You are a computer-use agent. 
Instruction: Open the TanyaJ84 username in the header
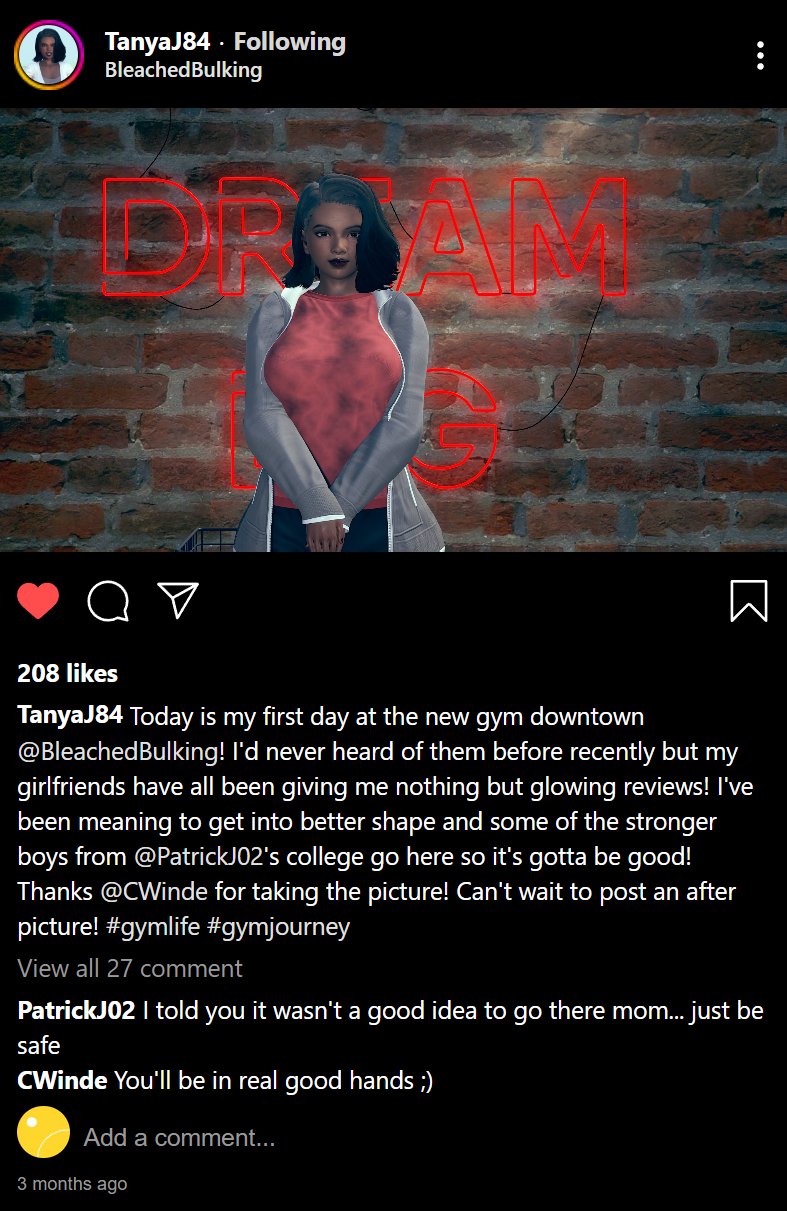point(157,42)
